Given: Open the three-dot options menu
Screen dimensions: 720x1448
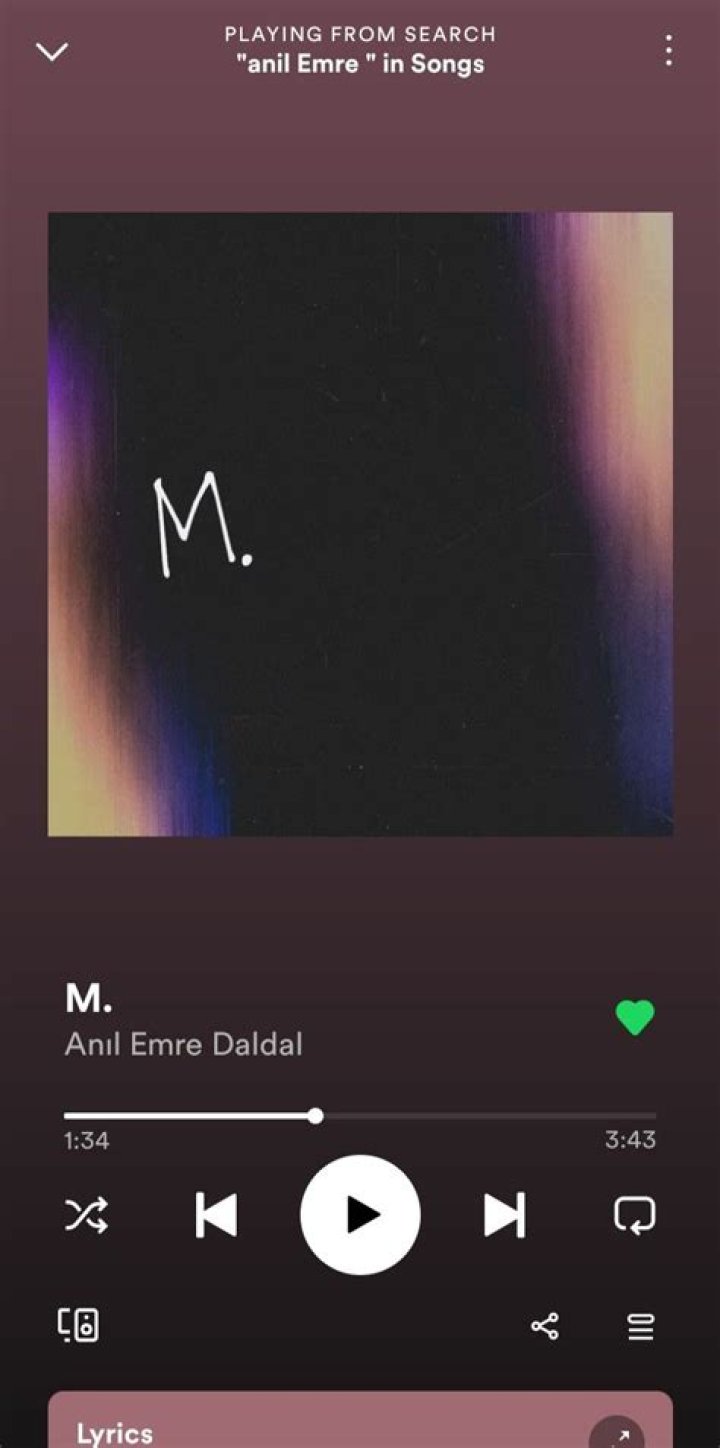Looking at the screenshot, I should pos(668,50).
